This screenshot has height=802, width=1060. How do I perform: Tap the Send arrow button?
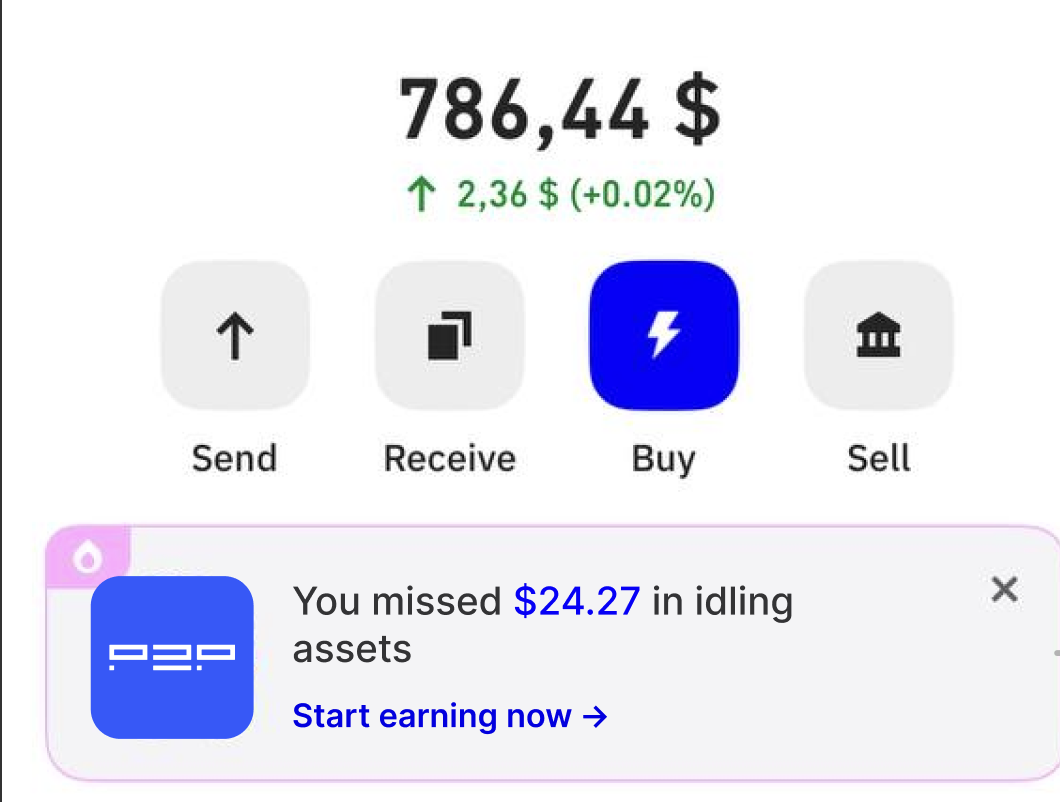click(234, 336)
